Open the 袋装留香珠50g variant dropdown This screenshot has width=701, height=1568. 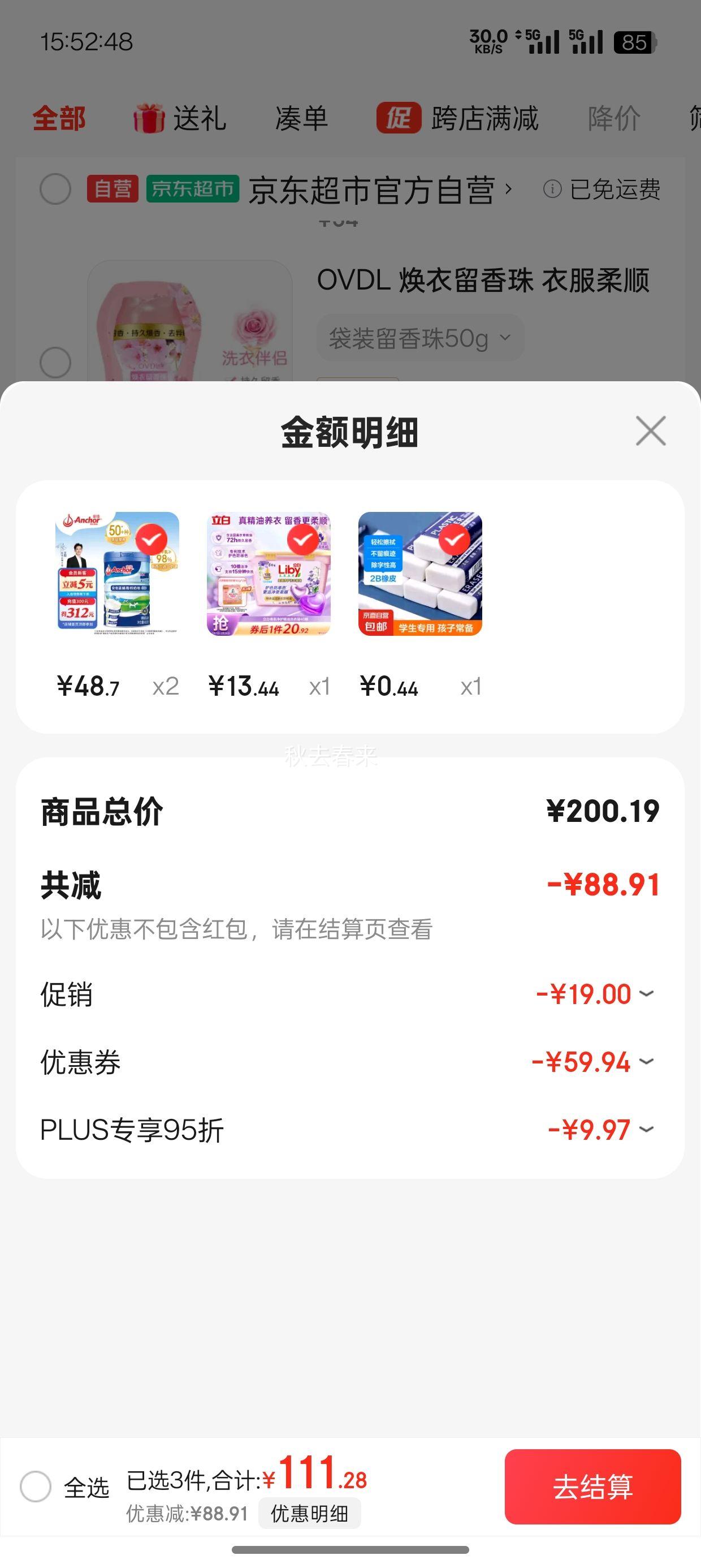tap(420, 338)
